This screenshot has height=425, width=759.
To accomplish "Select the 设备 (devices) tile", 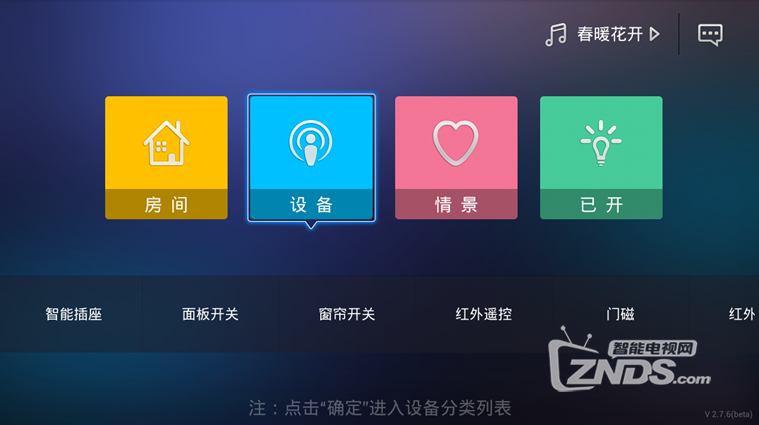I will [x=311, y=157].
